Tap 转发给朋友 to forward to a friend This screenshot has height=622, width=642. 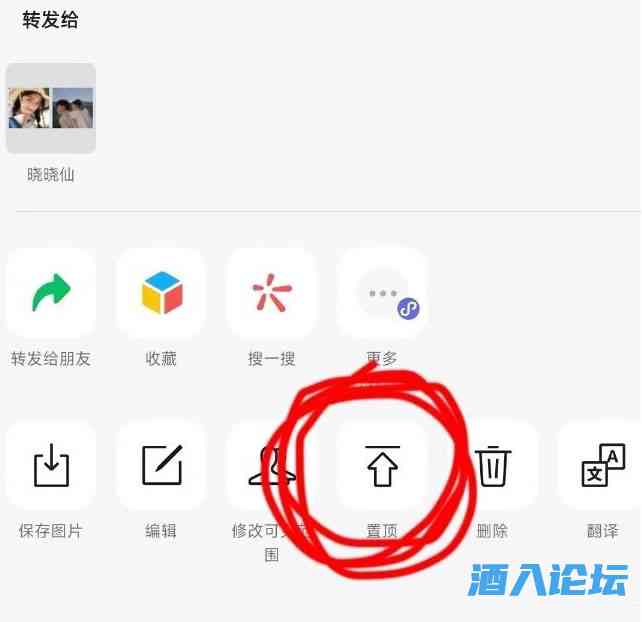51,294
